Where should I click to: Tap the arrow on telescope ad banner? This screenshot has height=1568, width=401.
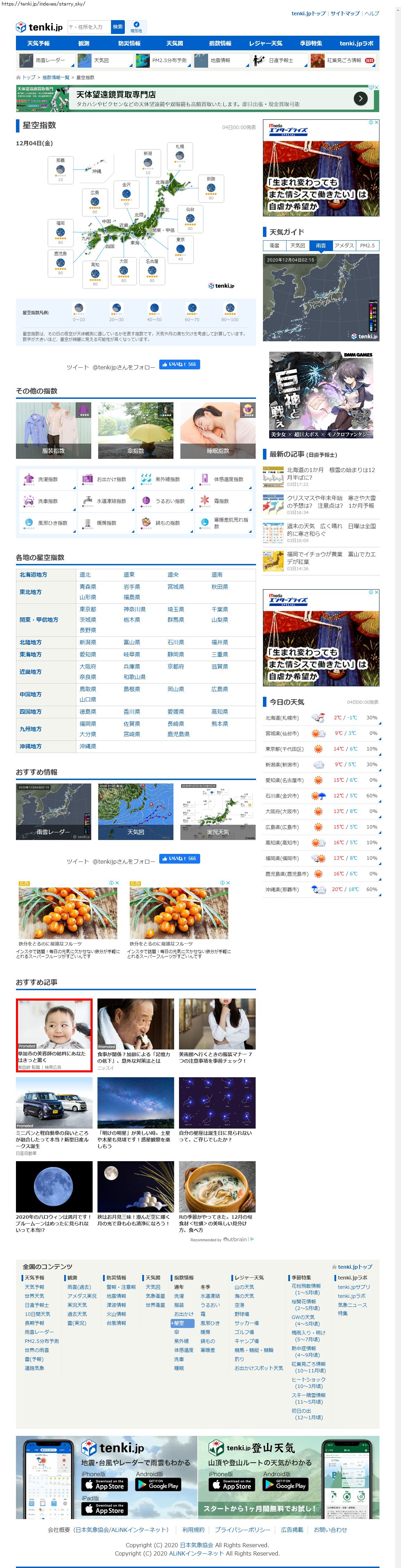(x=360, y=98)
